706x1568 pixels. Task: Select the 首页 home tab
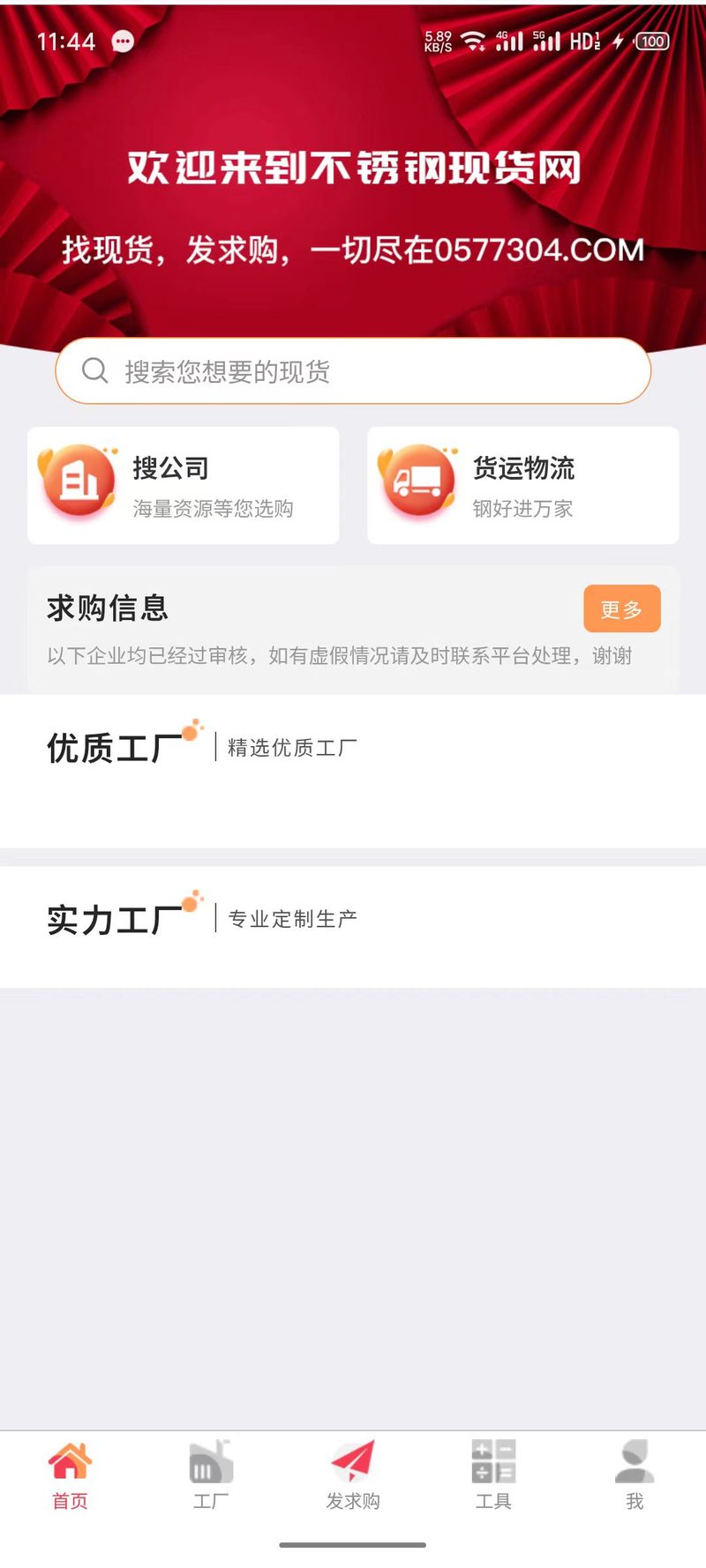pyautogui.click(x=70, y=1475)
